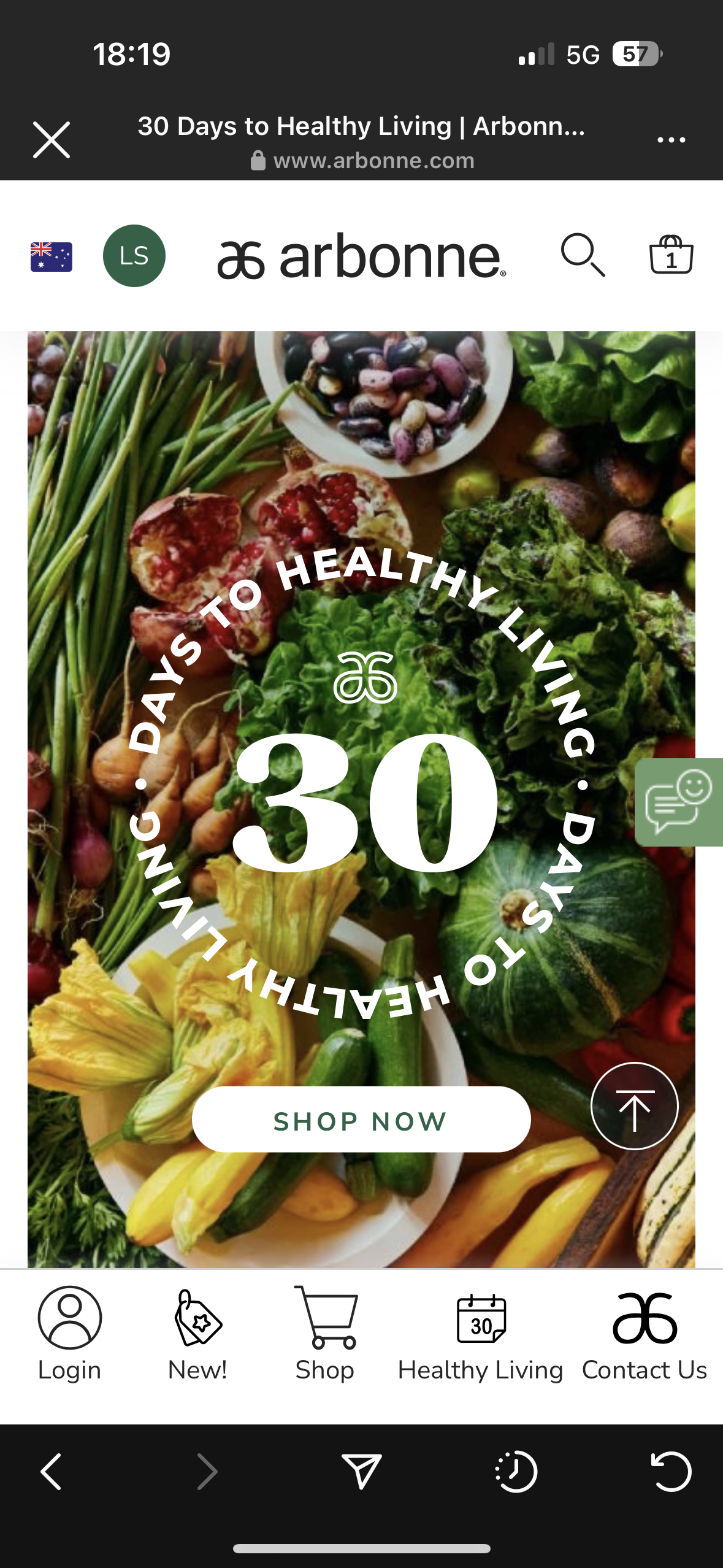Open the Healthy Living calendar icon
The height and width of the screenshot is (1568, 723).
click(x=480, y=1320)
